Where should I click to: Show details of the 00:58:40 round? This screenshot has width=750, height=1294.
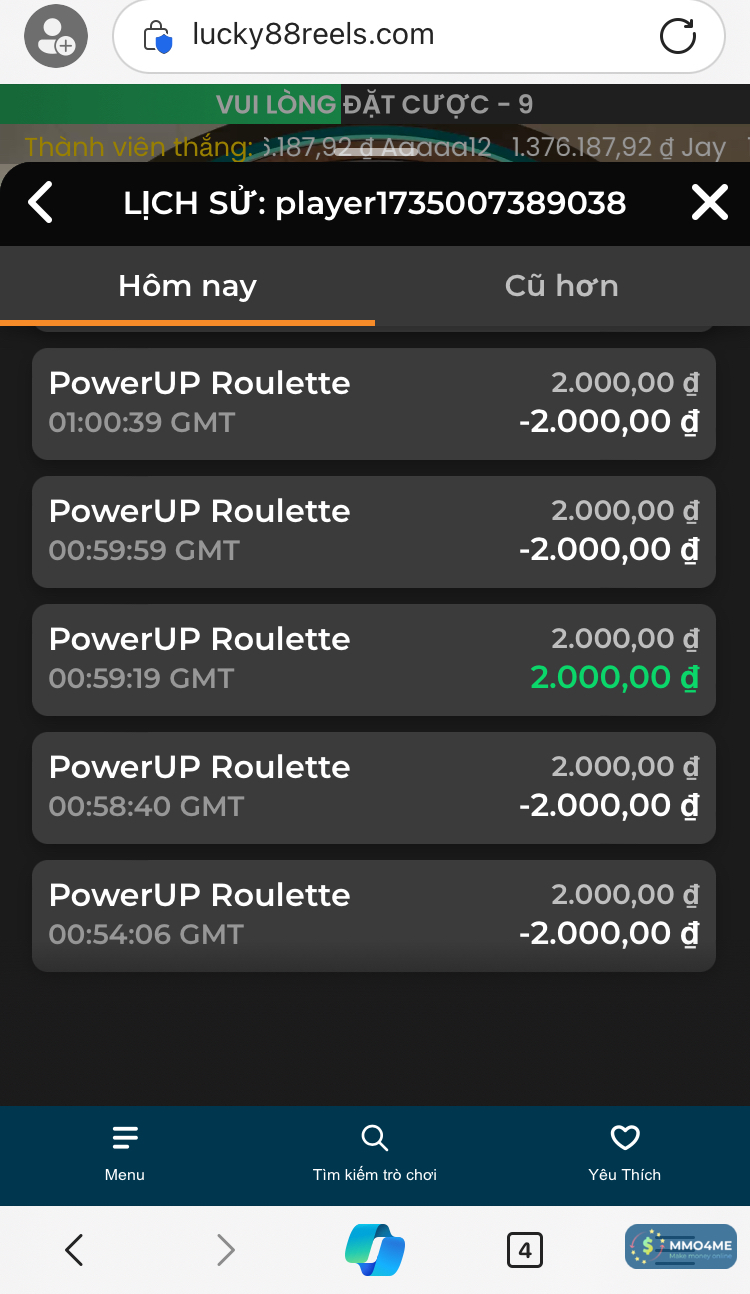(373, 787)
